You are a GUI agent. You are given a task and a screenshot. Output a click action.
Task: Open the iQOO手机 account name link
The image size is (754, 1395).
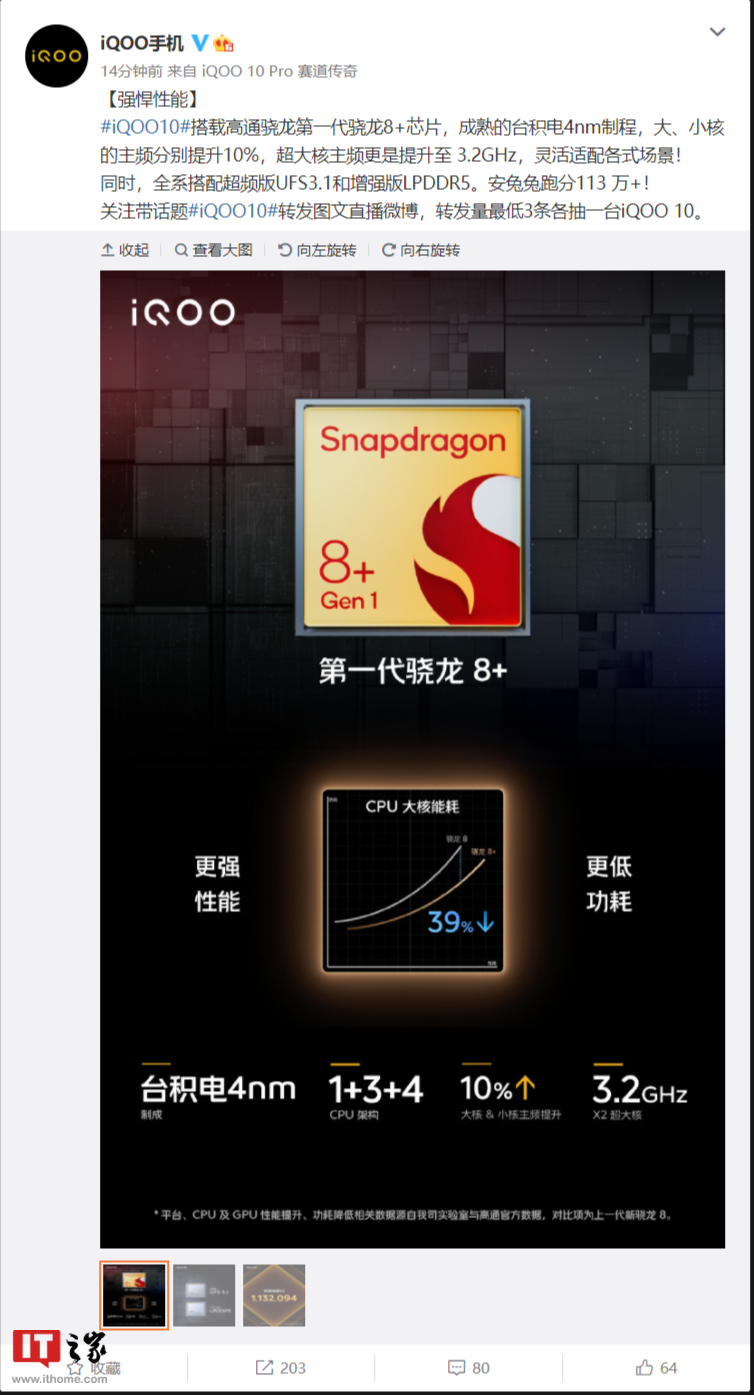tap(142, 43)
